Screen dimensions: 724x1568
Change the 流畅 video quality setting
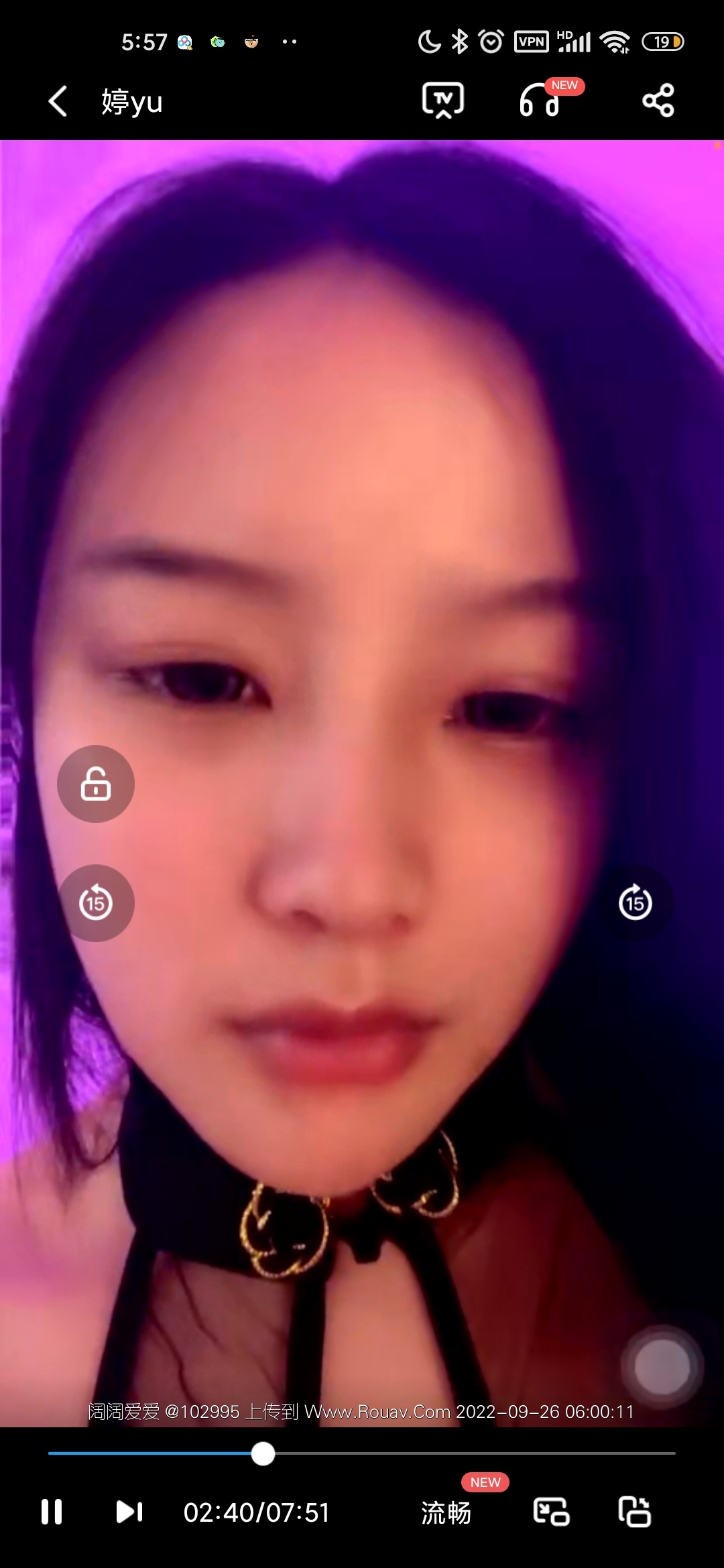coord(446,1512)
